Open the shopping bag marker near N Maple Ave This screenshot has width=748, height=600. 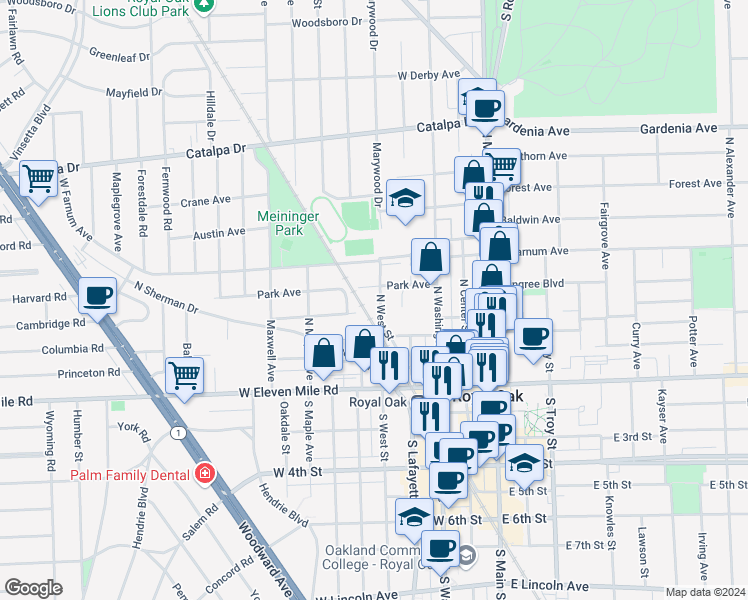coord(324,352)
